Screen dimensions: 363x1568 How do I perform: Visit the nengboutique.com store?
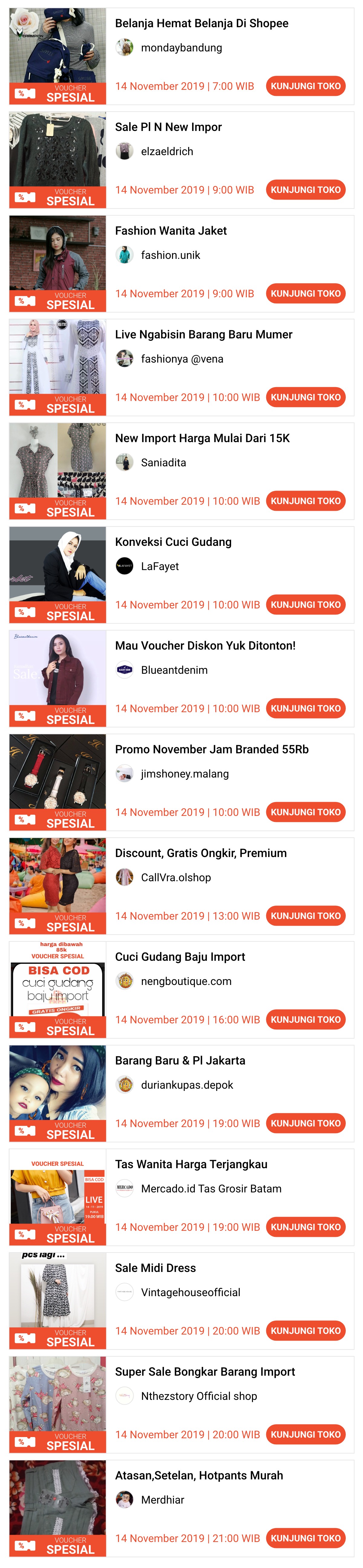[x=305, y=1019]
